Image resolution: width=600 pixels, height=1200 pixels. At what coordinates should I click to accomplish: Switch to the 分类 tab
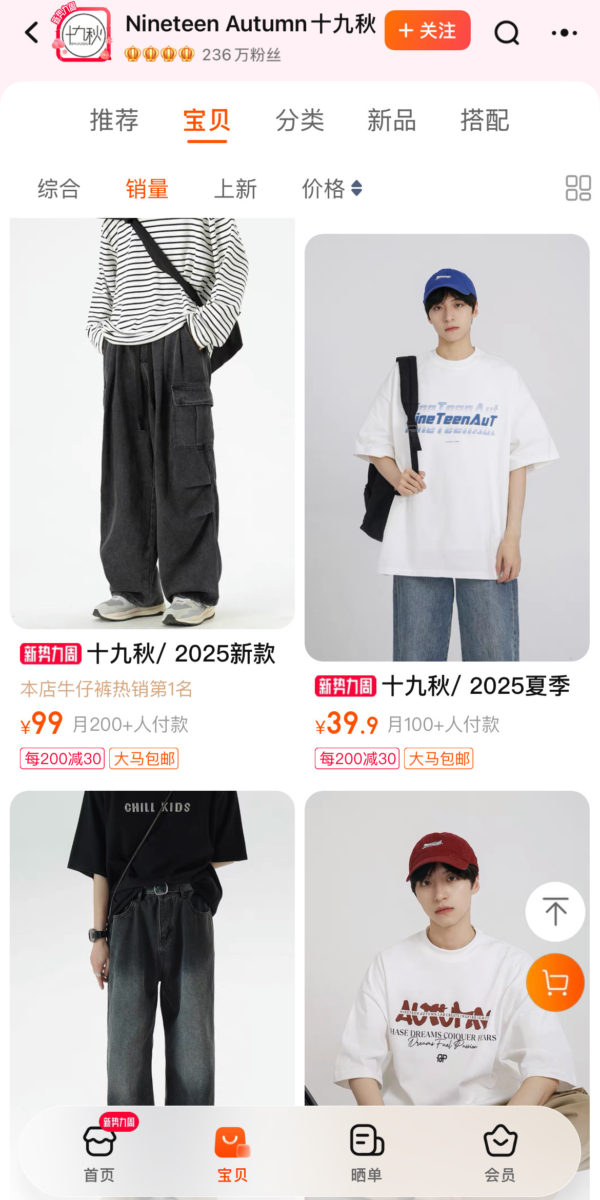click(x=300, y=121)
